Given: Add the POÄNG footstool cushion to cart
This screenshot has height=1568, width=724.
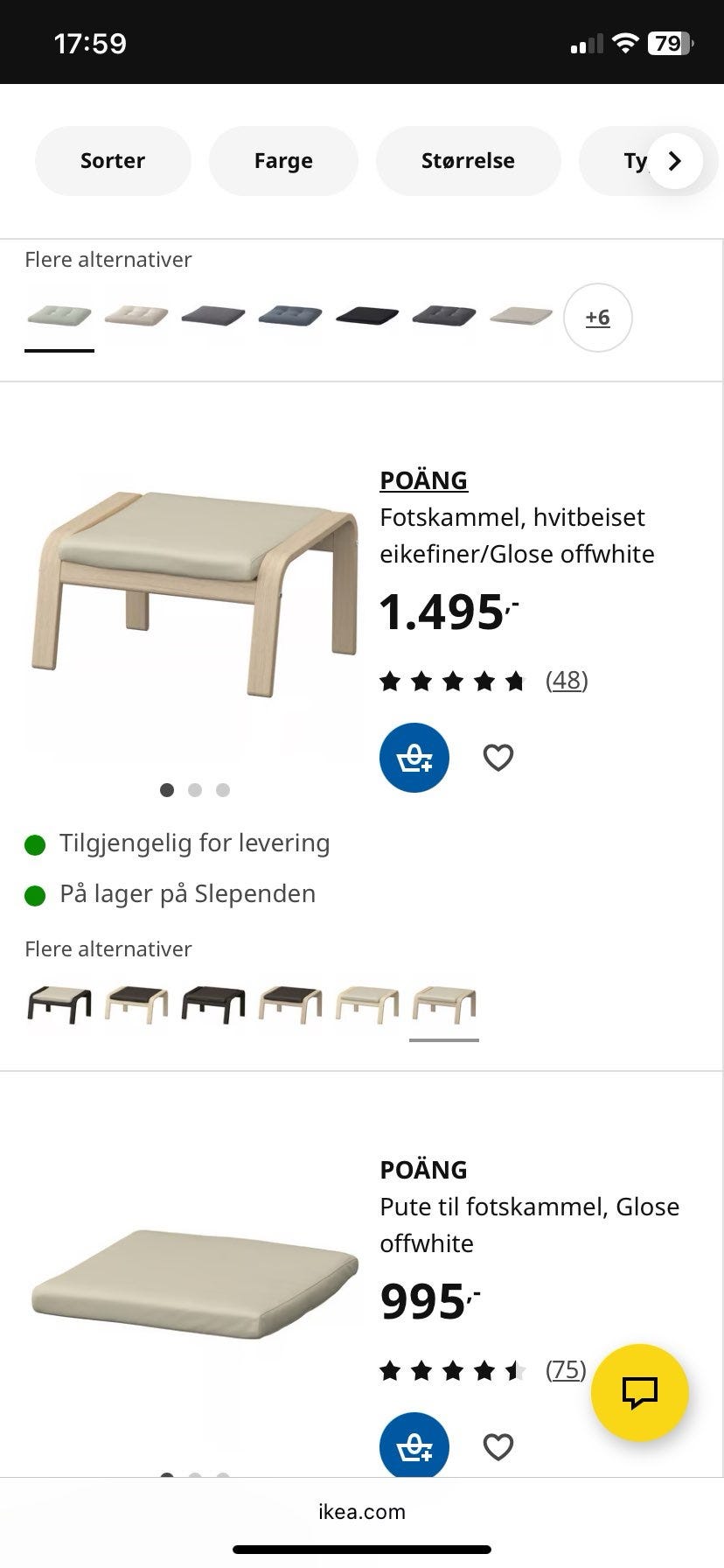Looking at the screenshot, I should [x=414, y=1446].
